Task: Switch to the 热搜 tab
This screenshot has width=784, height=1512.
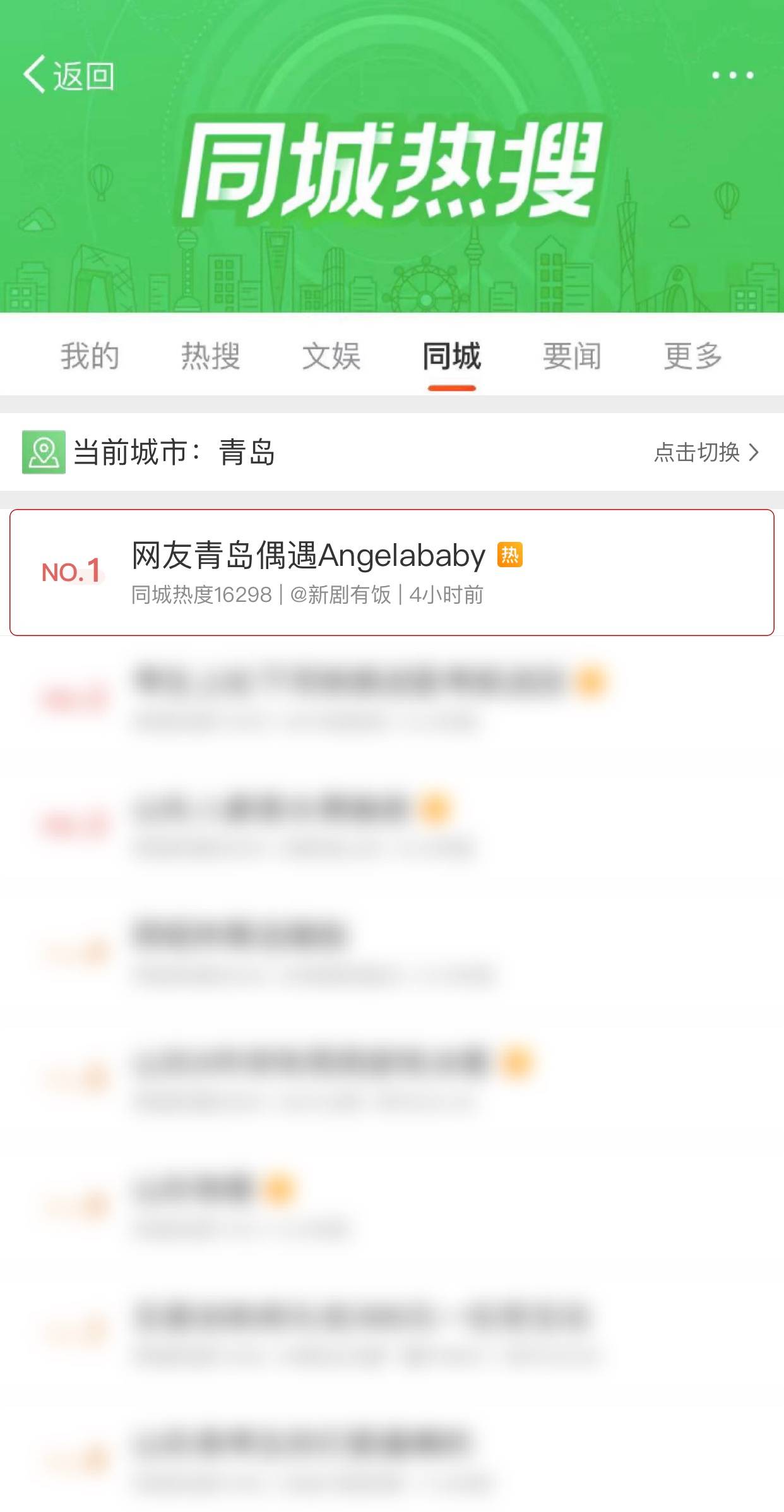Action: coord(210,356)
